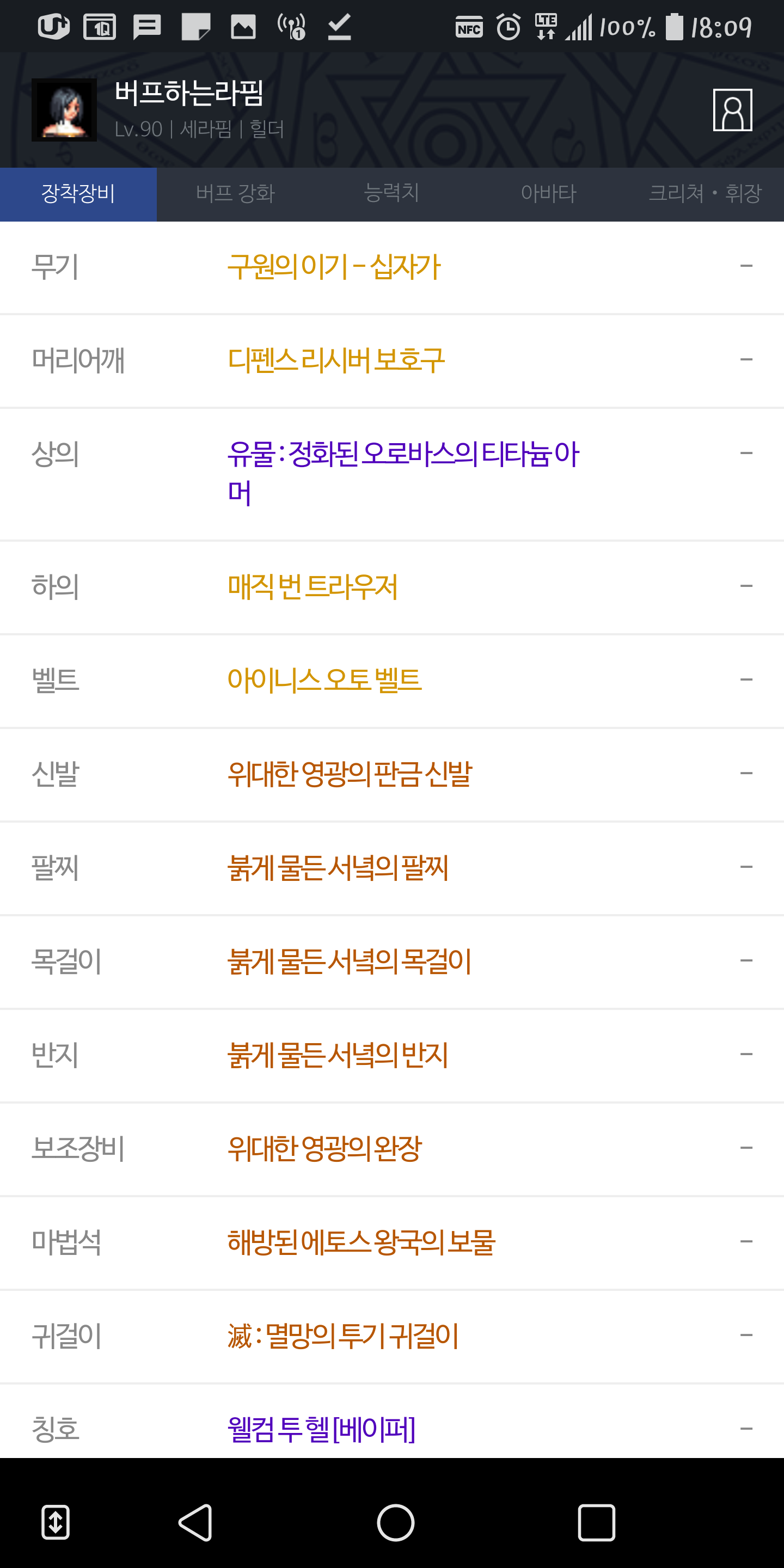The image size is (784, 1568).
Task: Open 붉게 물든 서녘의 반지 row
Action: pos(337,1055)
